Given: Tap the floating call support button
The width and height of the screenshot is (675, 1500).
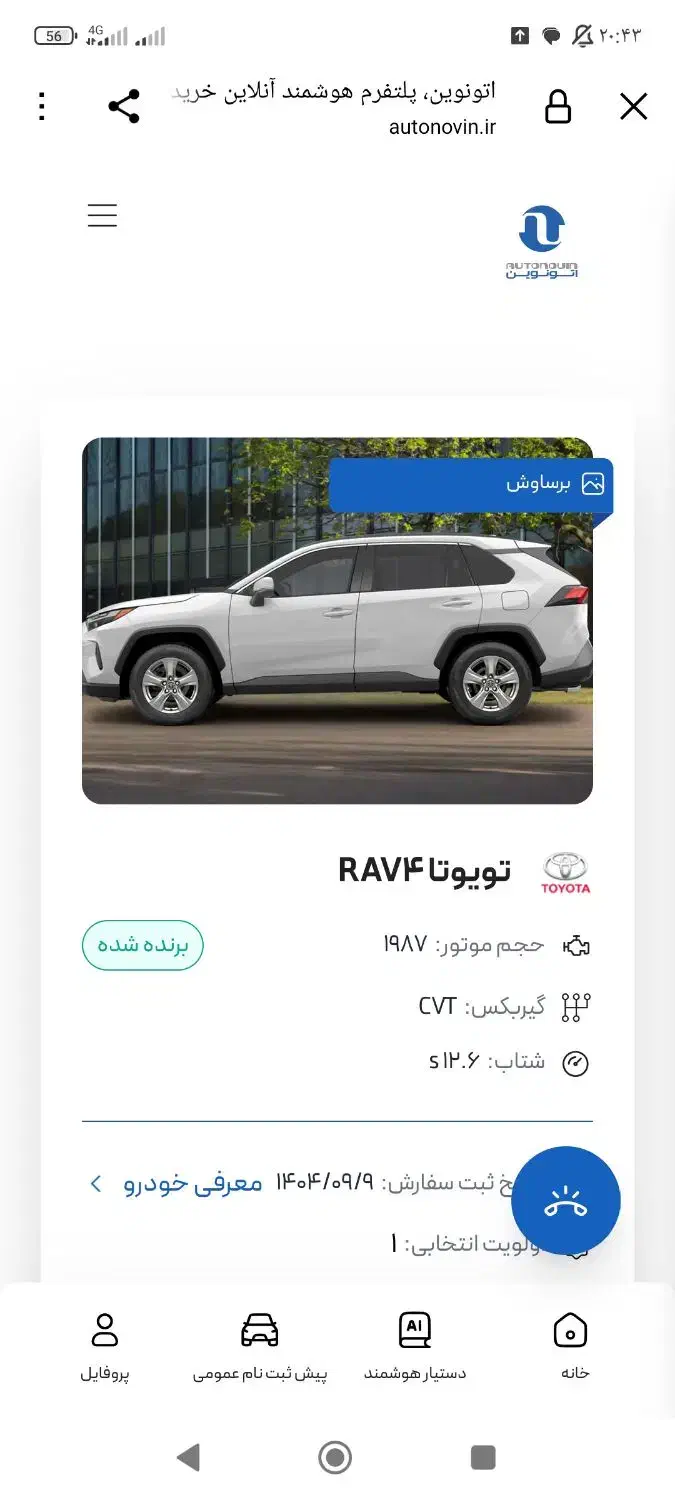Looking at the screenshot, I should pyautogui.click(x=566, y=1201).
